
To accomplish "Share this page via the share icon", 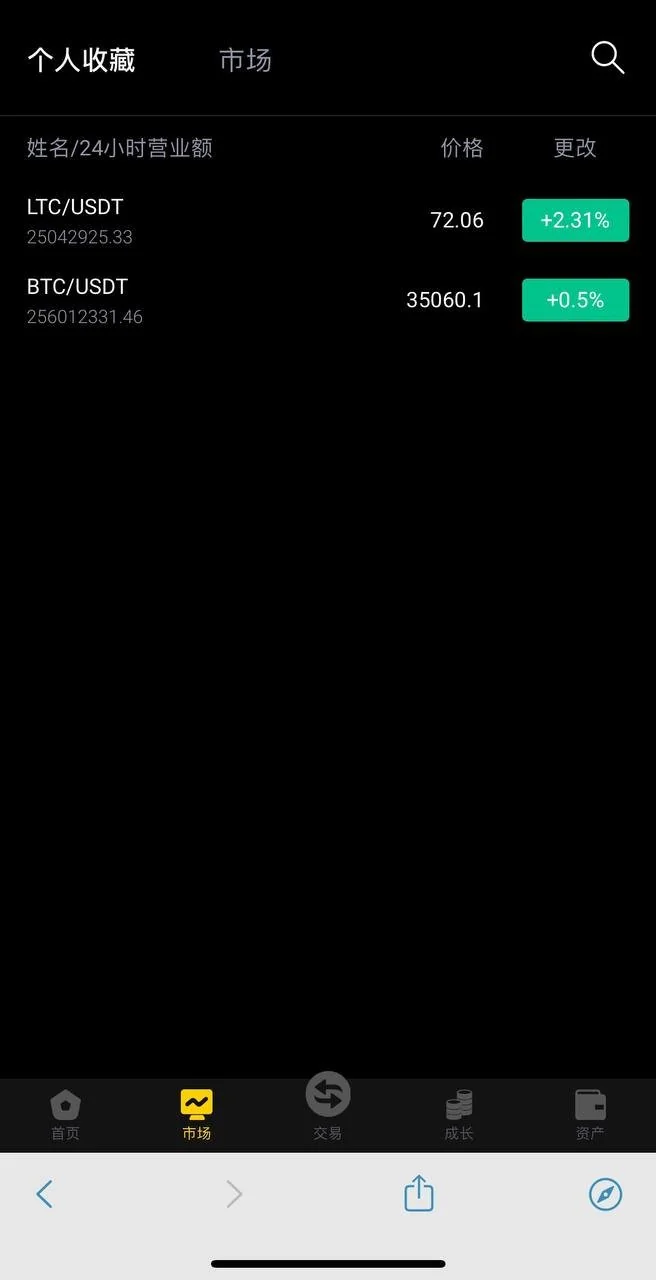I will [418, 1193].
